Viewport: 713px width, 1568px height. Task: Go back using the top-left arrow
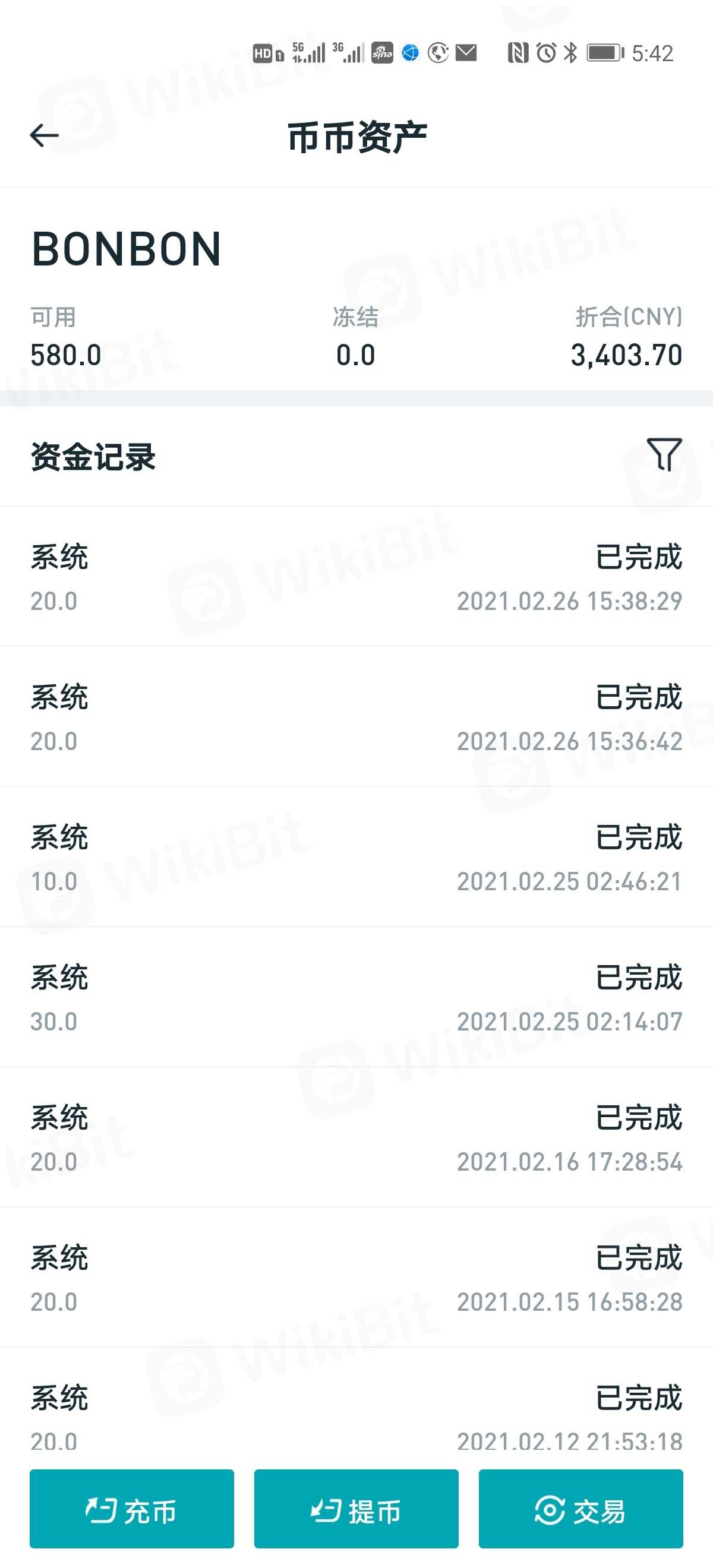(45, 135)
